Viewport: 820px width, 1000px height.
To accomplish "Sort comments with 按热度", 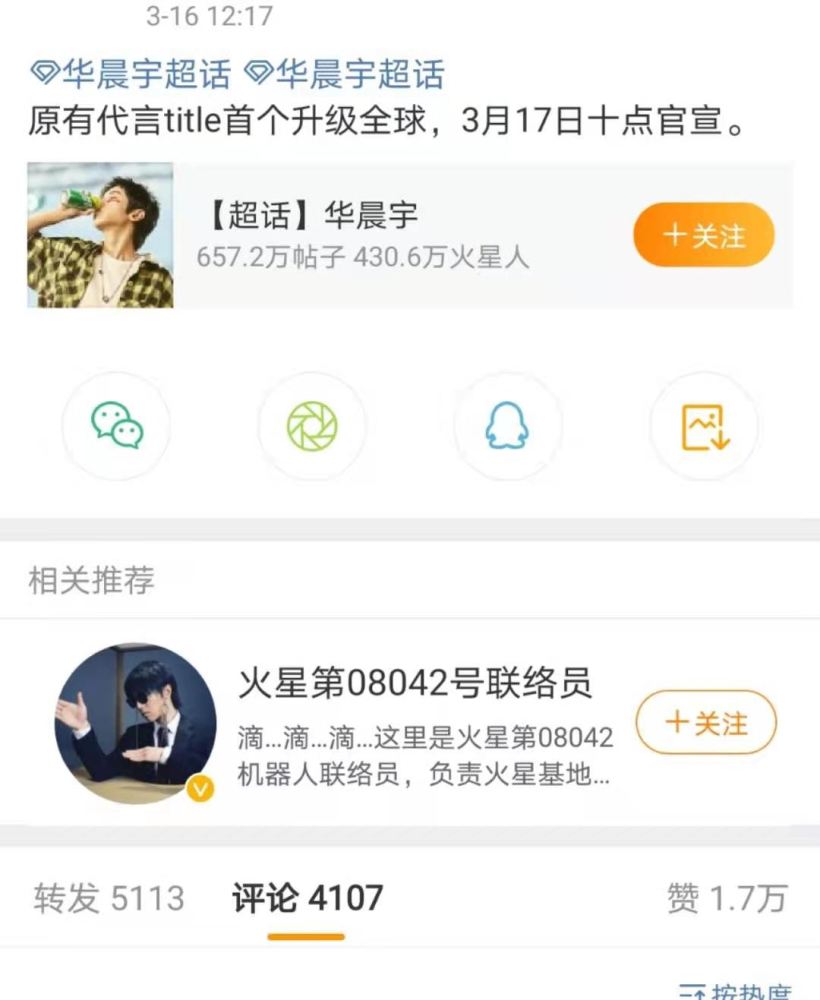I will coord(738,993).
